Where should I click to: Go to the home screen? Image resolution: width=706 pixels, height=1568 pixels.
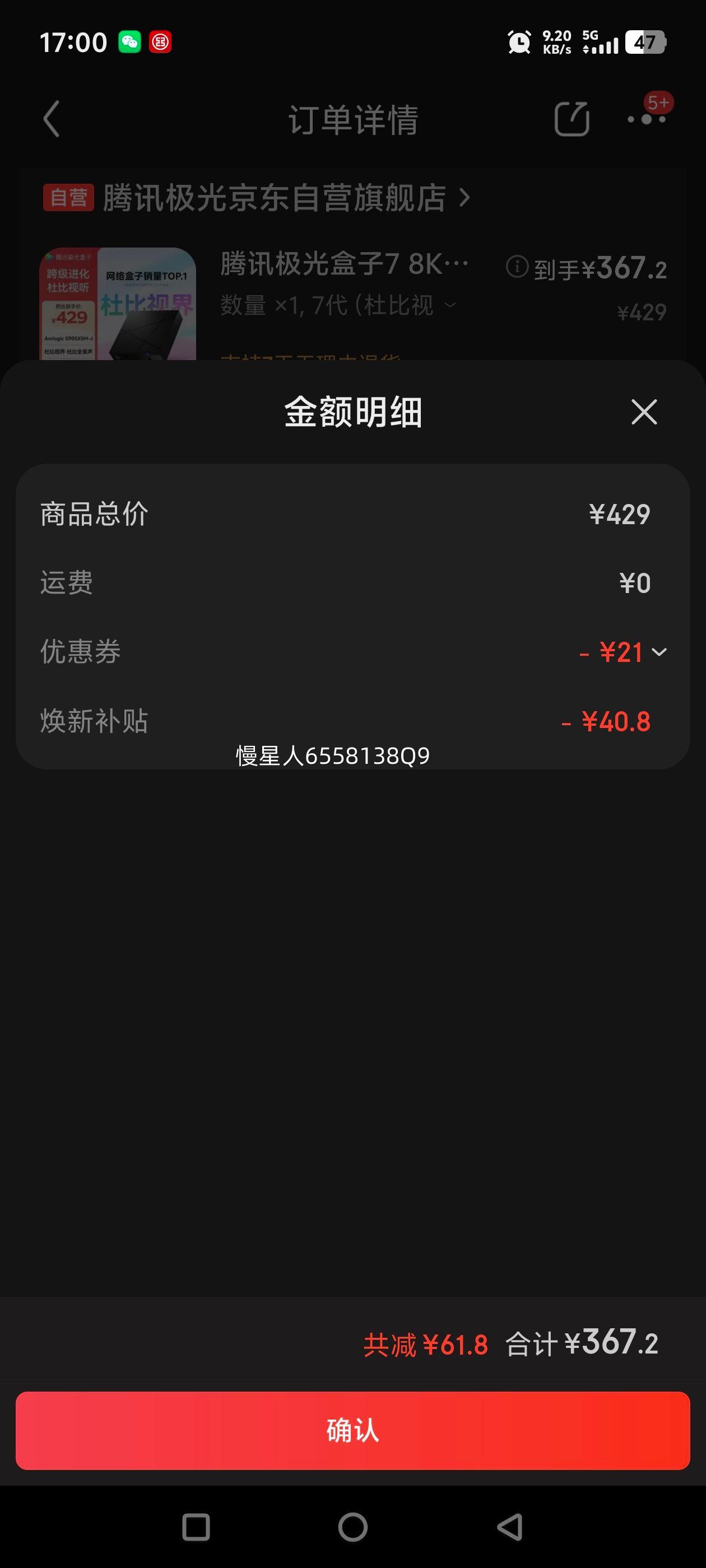[x=352, y=1527]
